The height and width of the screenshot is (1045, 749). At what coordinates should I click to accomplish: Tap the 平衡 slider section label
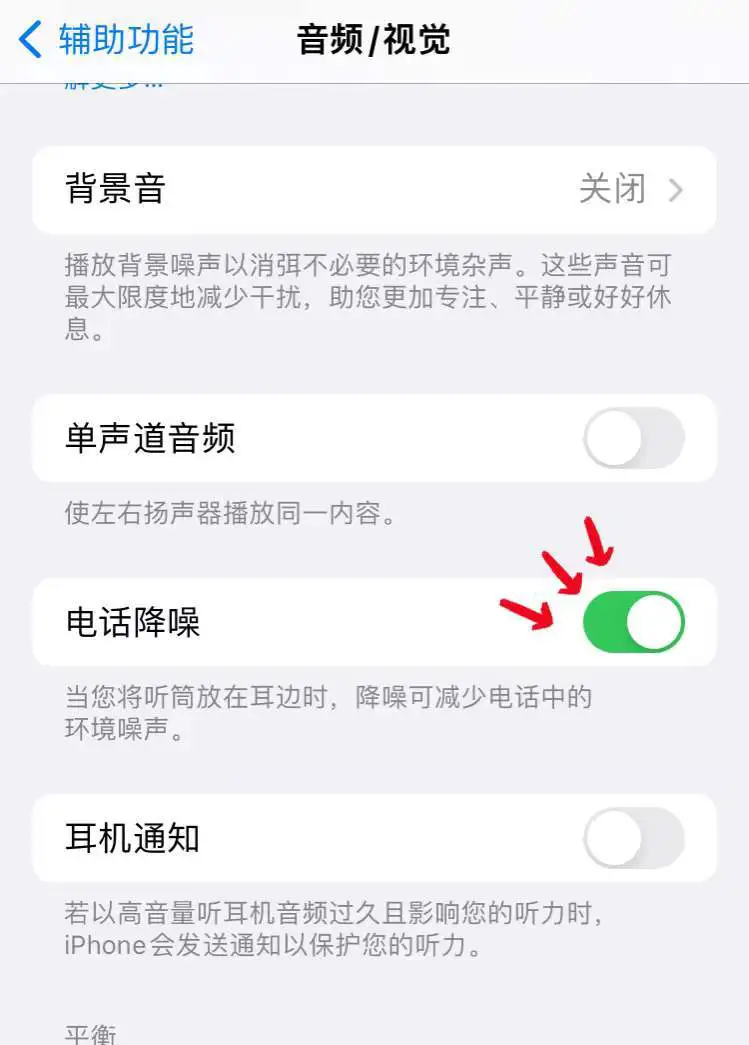tap(94, 1032)
